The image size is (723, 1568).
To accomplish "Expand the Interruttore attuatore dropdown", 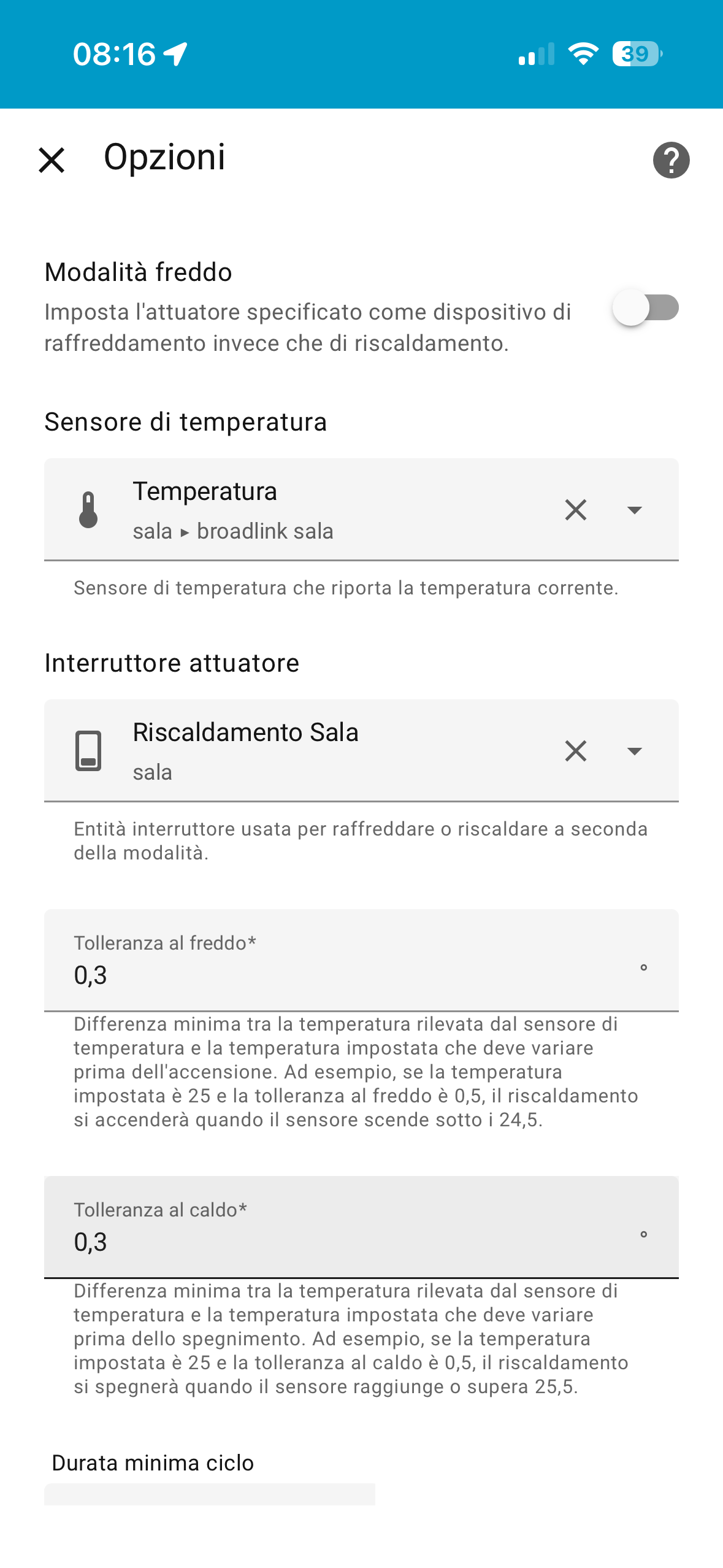I will [634, 751].
